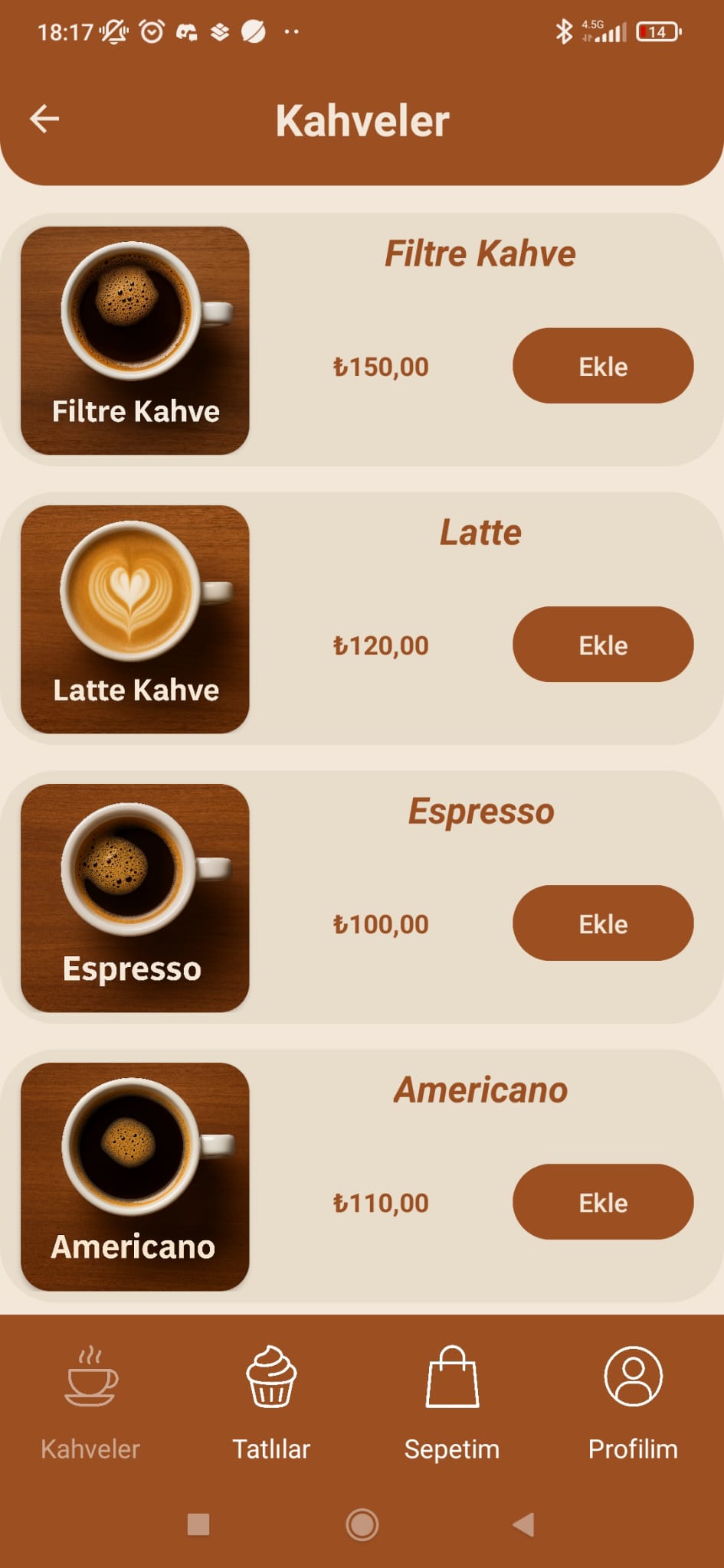Open recent apps with square button
This screenshot has width=724, height=1568.
pyautogui.click(x=198, y=1524)
